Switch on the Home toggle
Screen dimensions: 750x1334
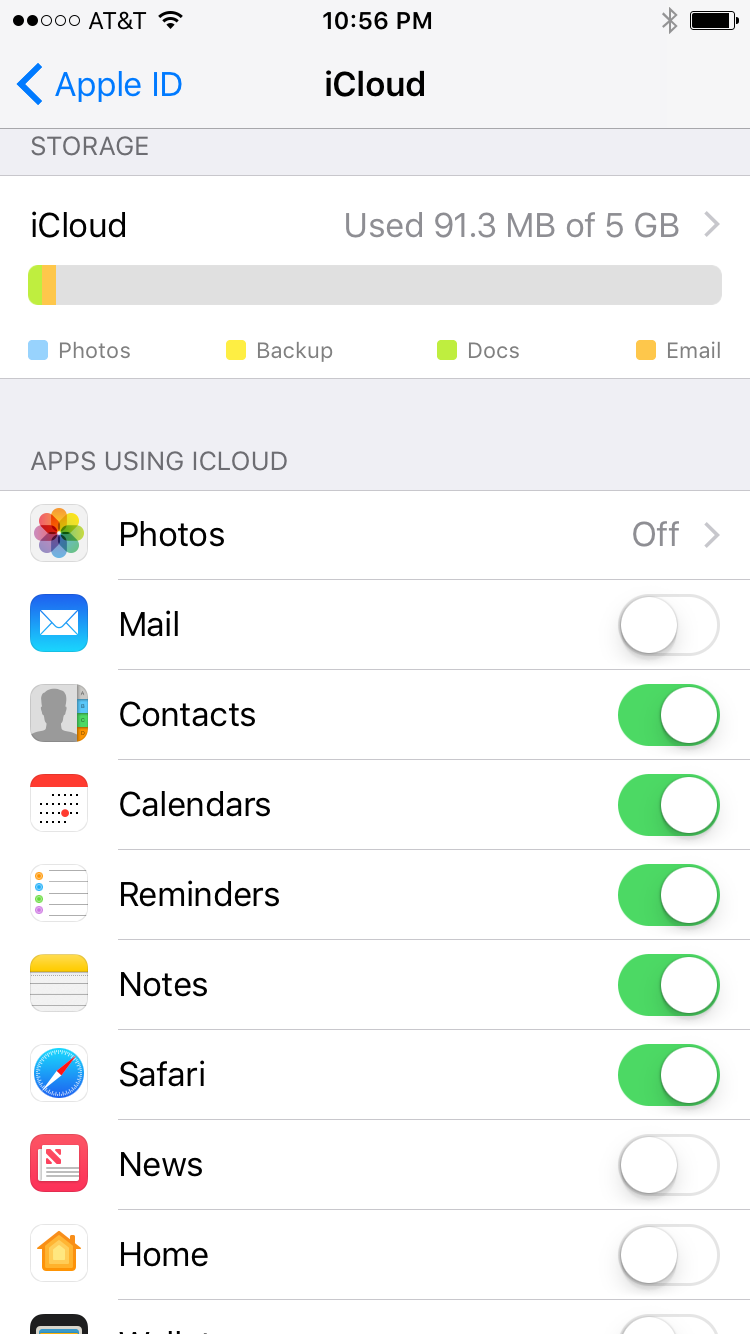click(x=668, y=1255)
